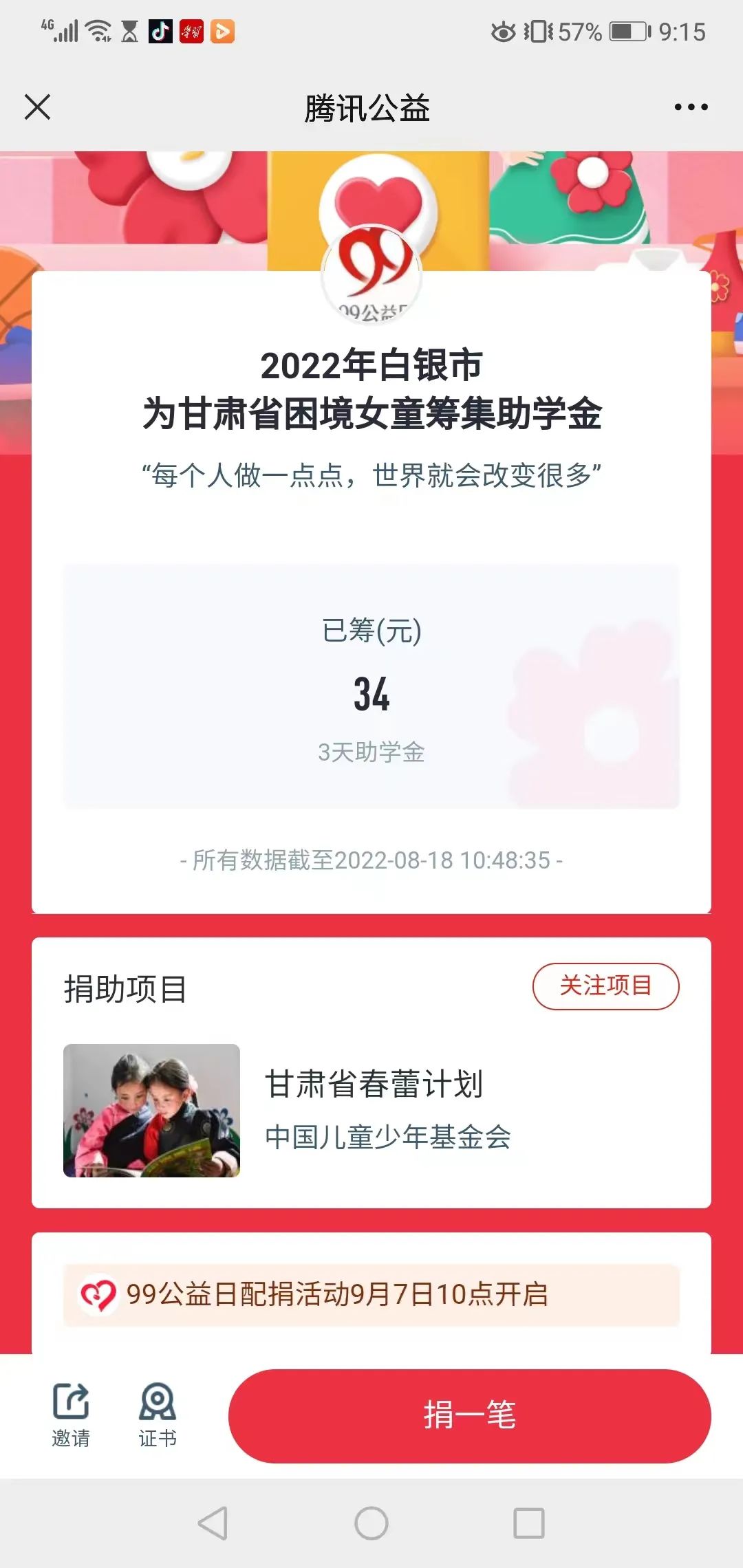Follow the project with 关注项目
Image resolution: width=743 pixels, height=1568 pixels.
pos(605,986)
